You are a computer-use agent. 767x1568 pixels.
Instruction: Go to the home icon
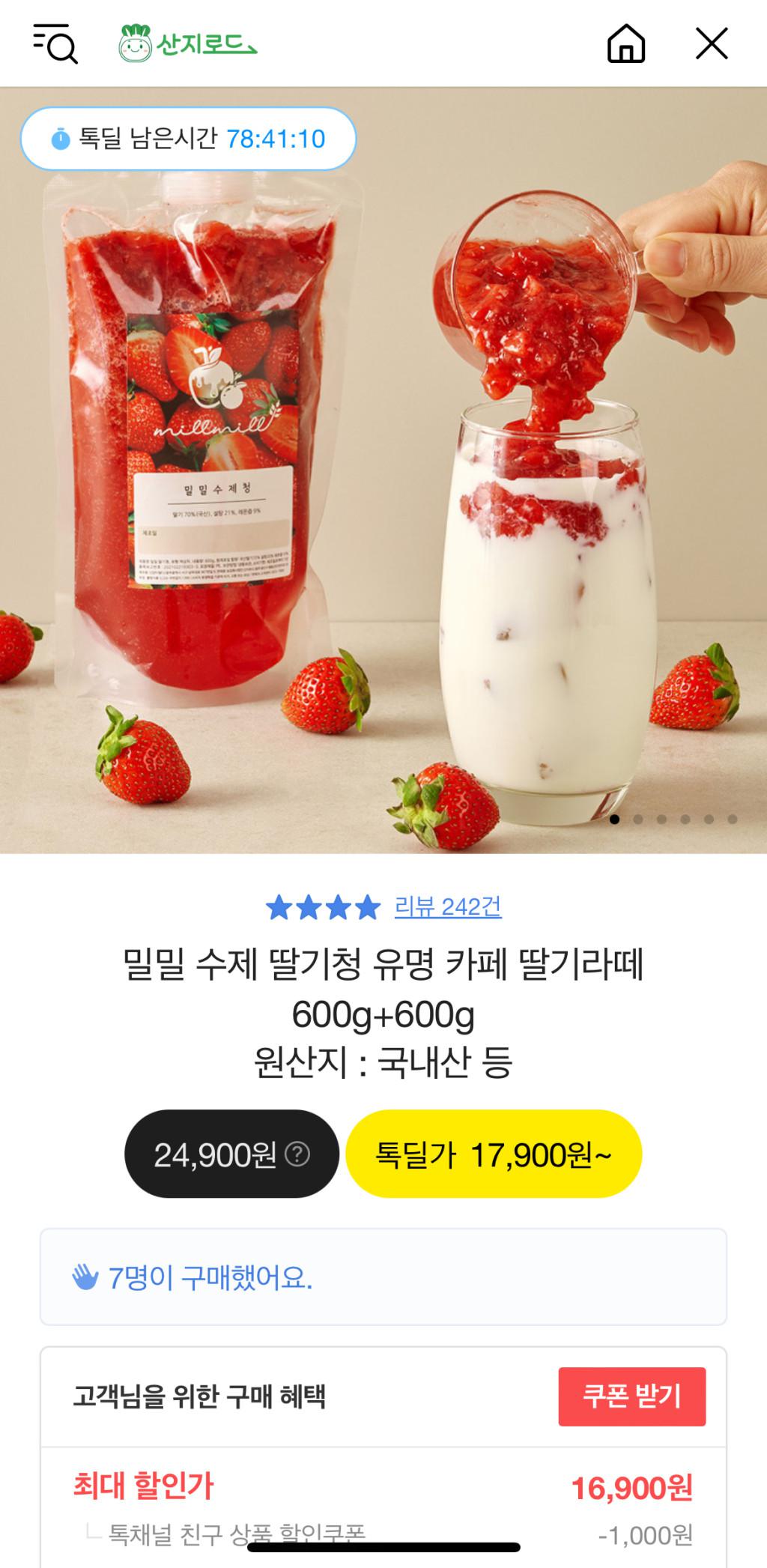[x=625, y=43]
